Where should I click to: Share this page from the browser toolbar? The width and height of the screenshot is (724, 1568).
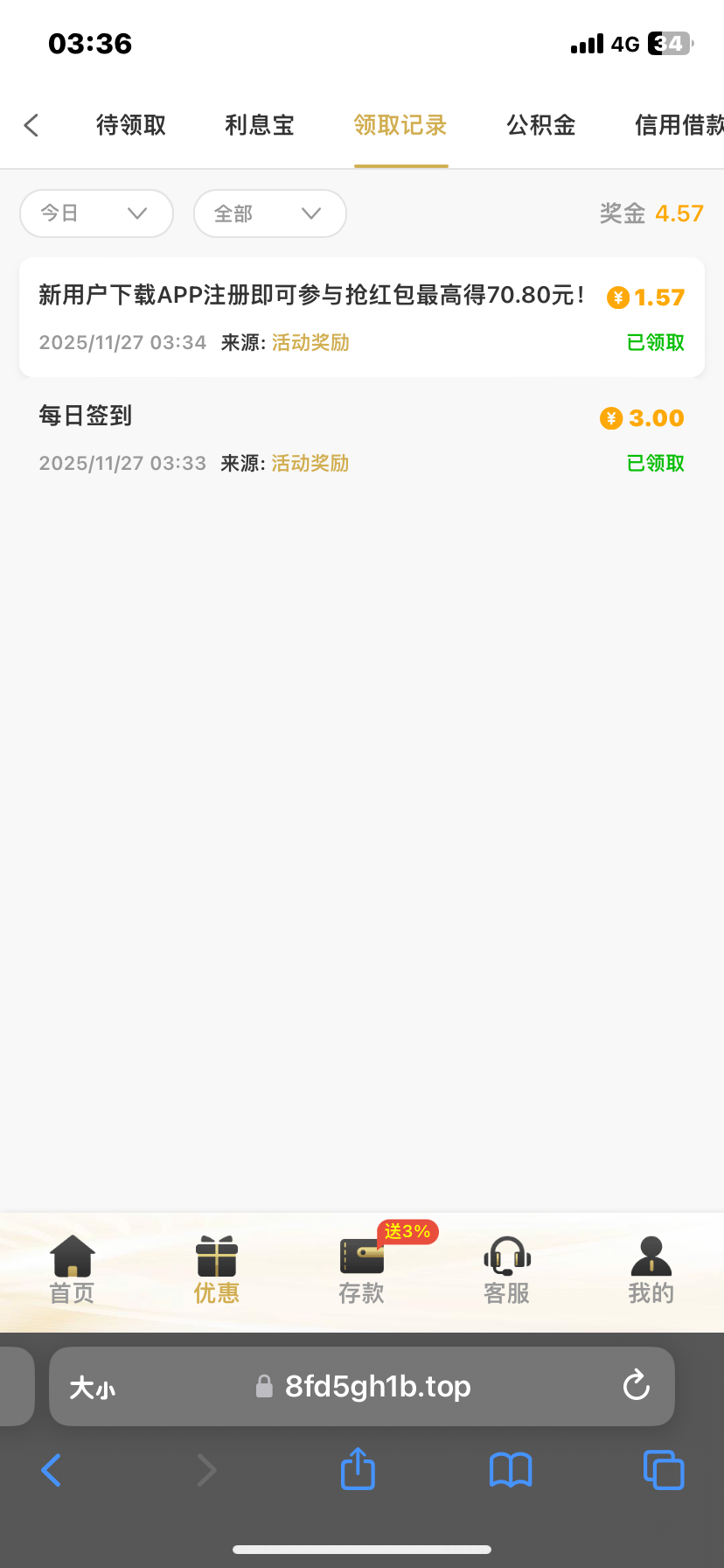point(358,1469)
